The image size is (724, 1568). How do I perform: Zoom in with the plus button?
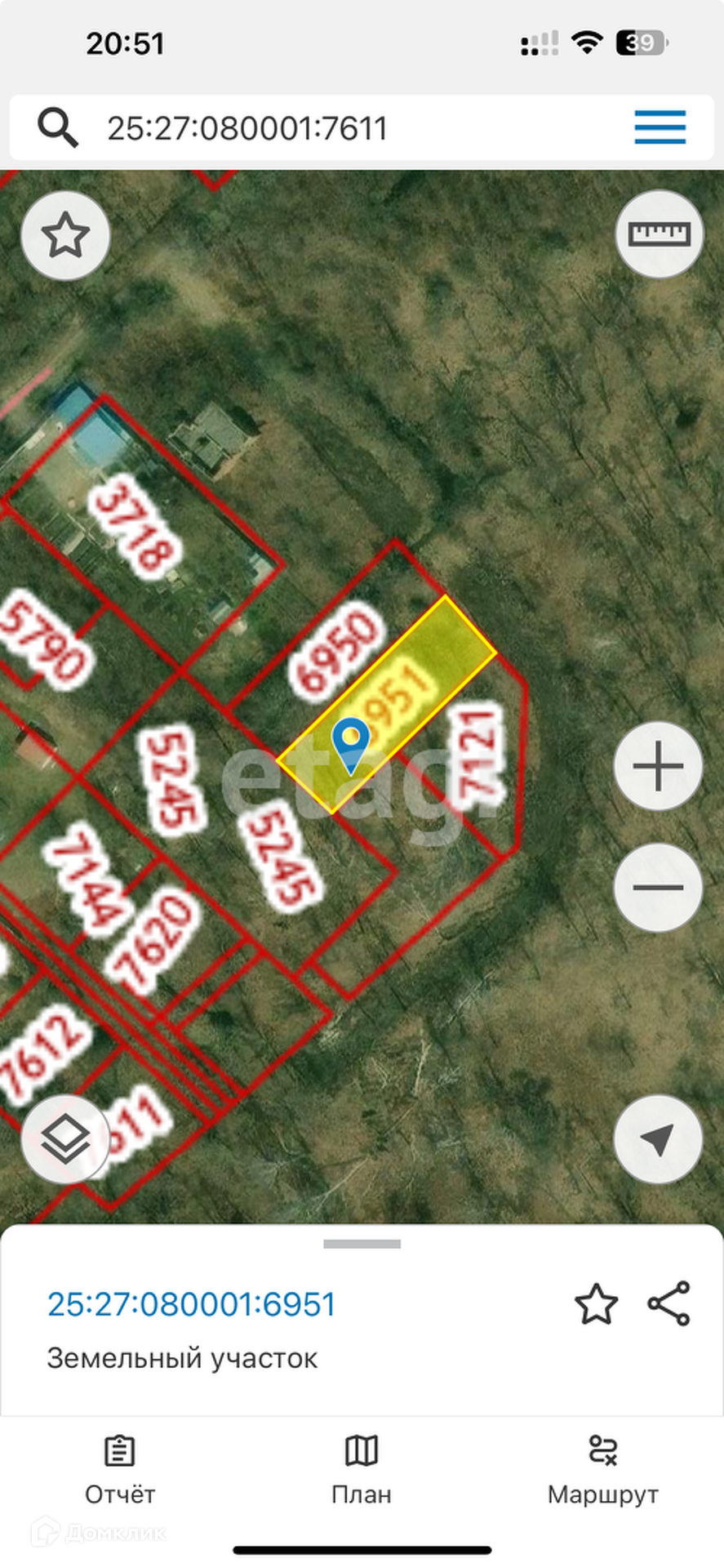click(x=658, y=767)
